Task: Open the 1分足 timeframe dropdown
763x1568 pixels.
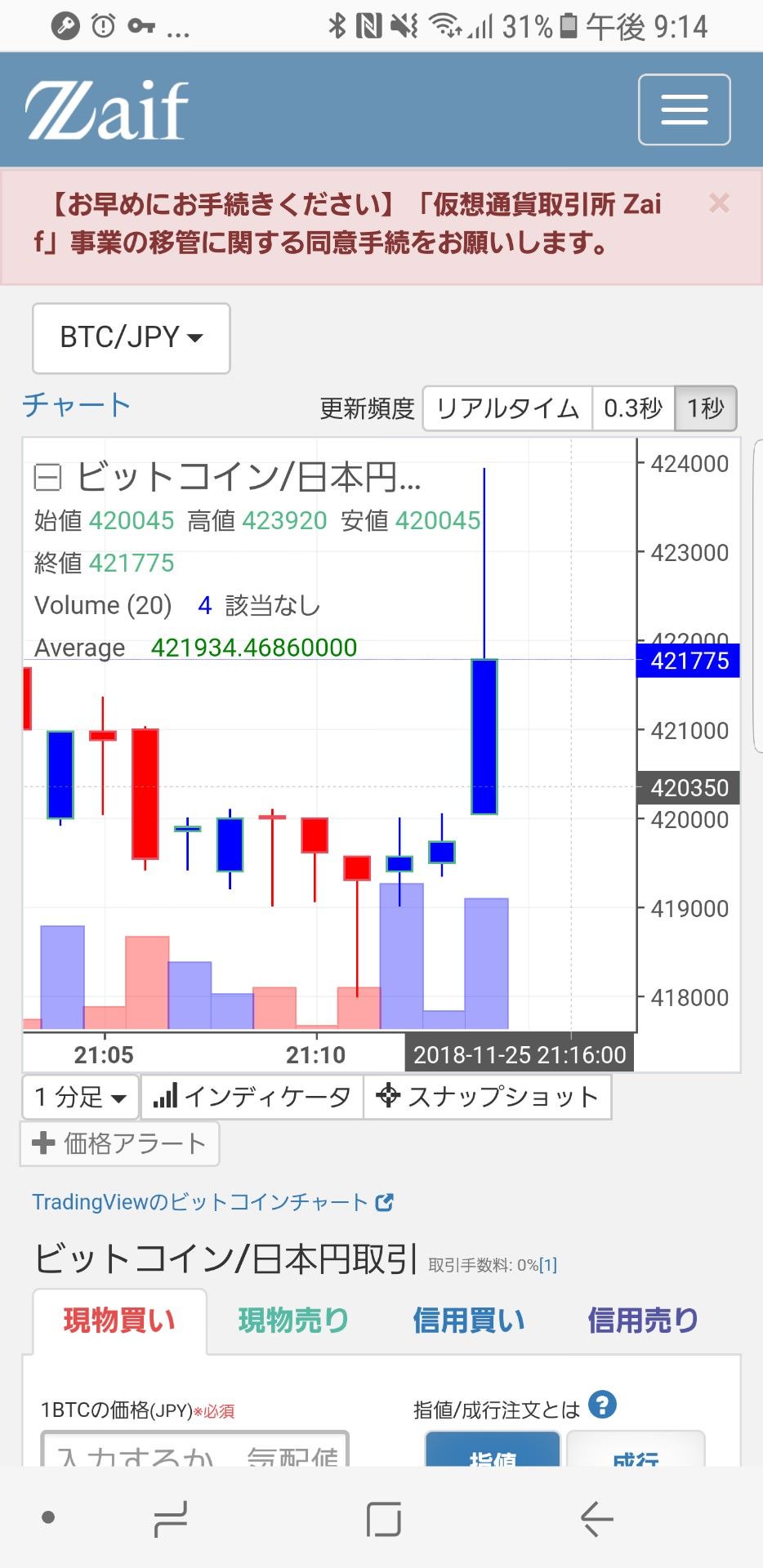Action: click(81, 1097)
